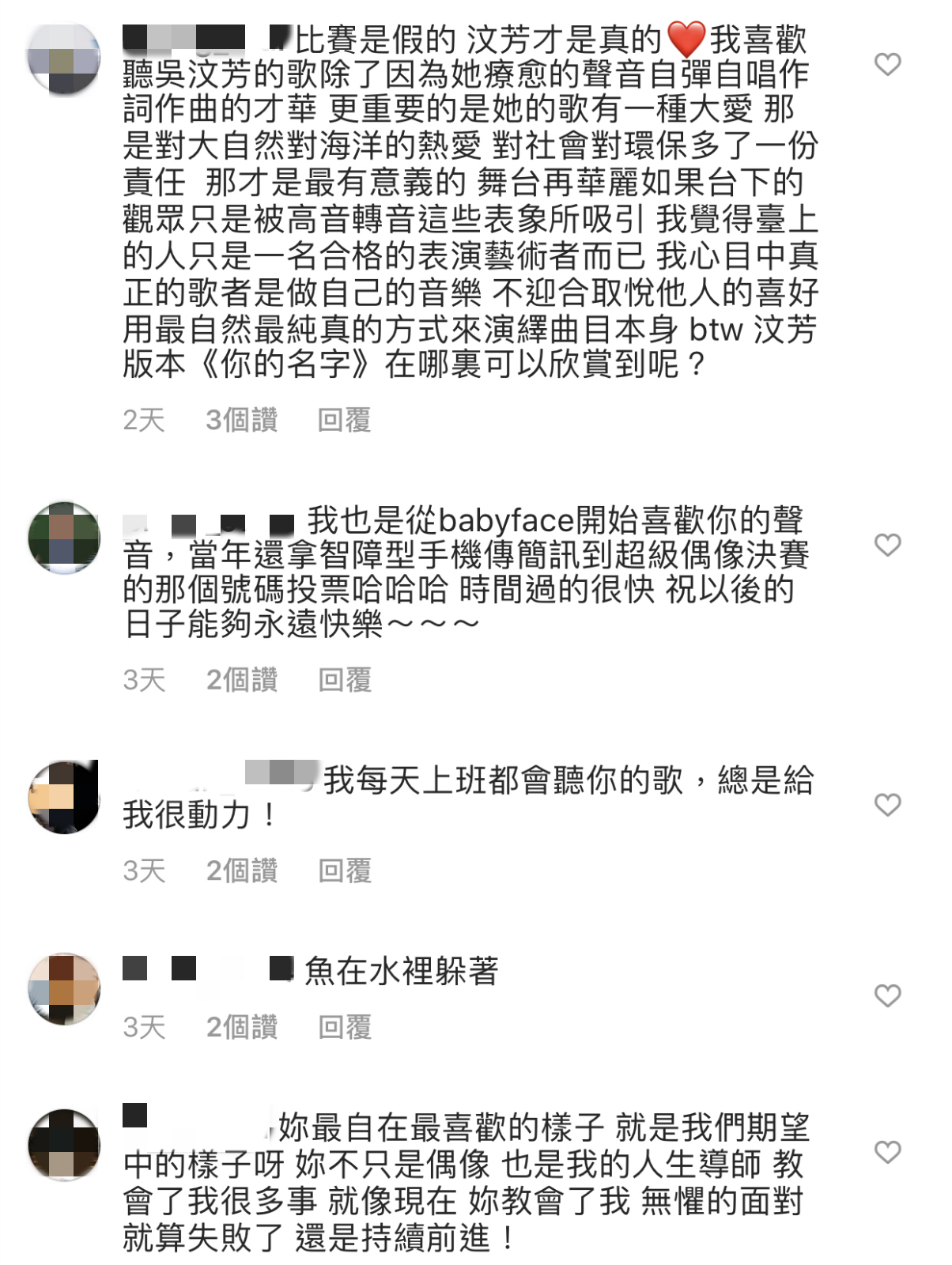View 3個讚 on the 比賽是假的 comment
Image resolution: width=952 pixels, height=1265 pixels.
click(241, 420)
